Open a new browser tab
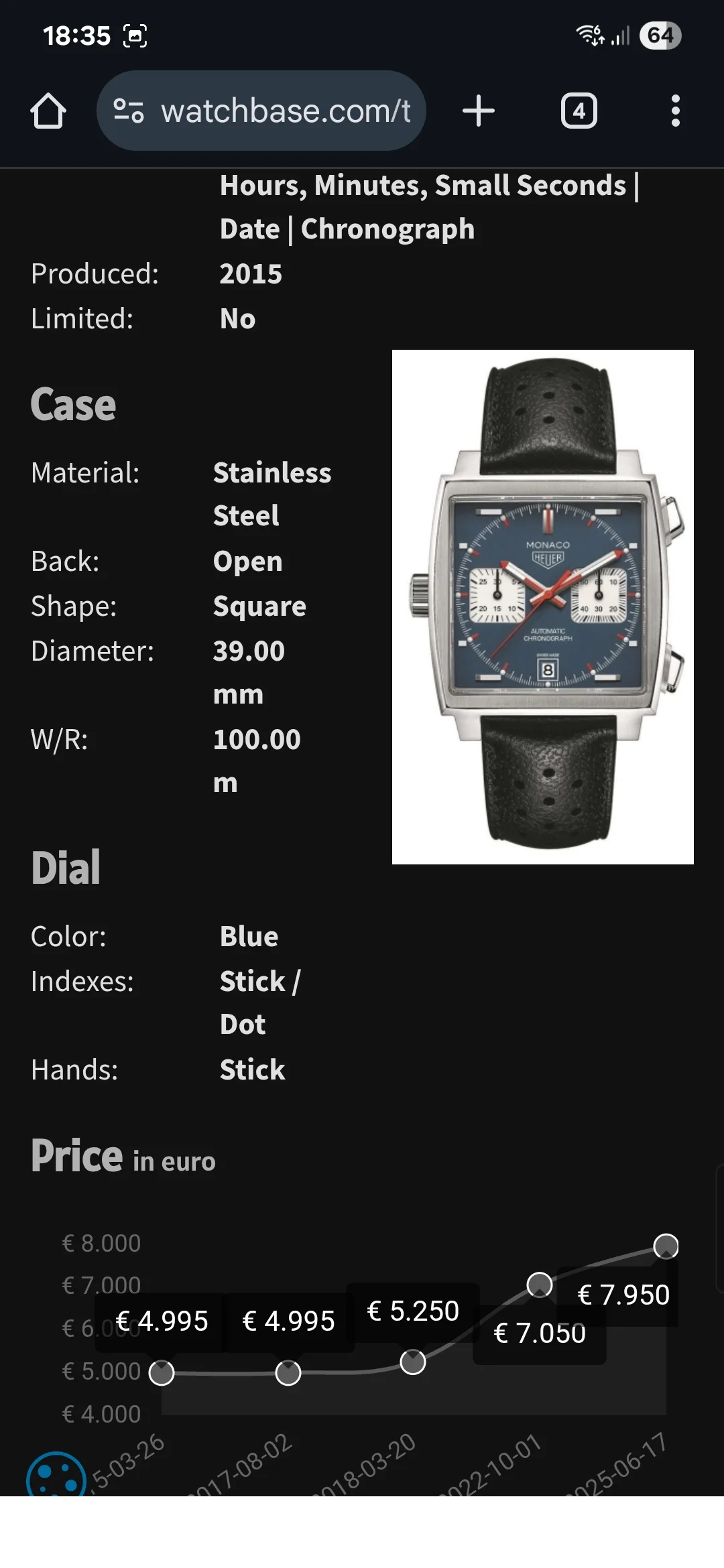This screenshot has width=724, height=1568. coord(479,111)
